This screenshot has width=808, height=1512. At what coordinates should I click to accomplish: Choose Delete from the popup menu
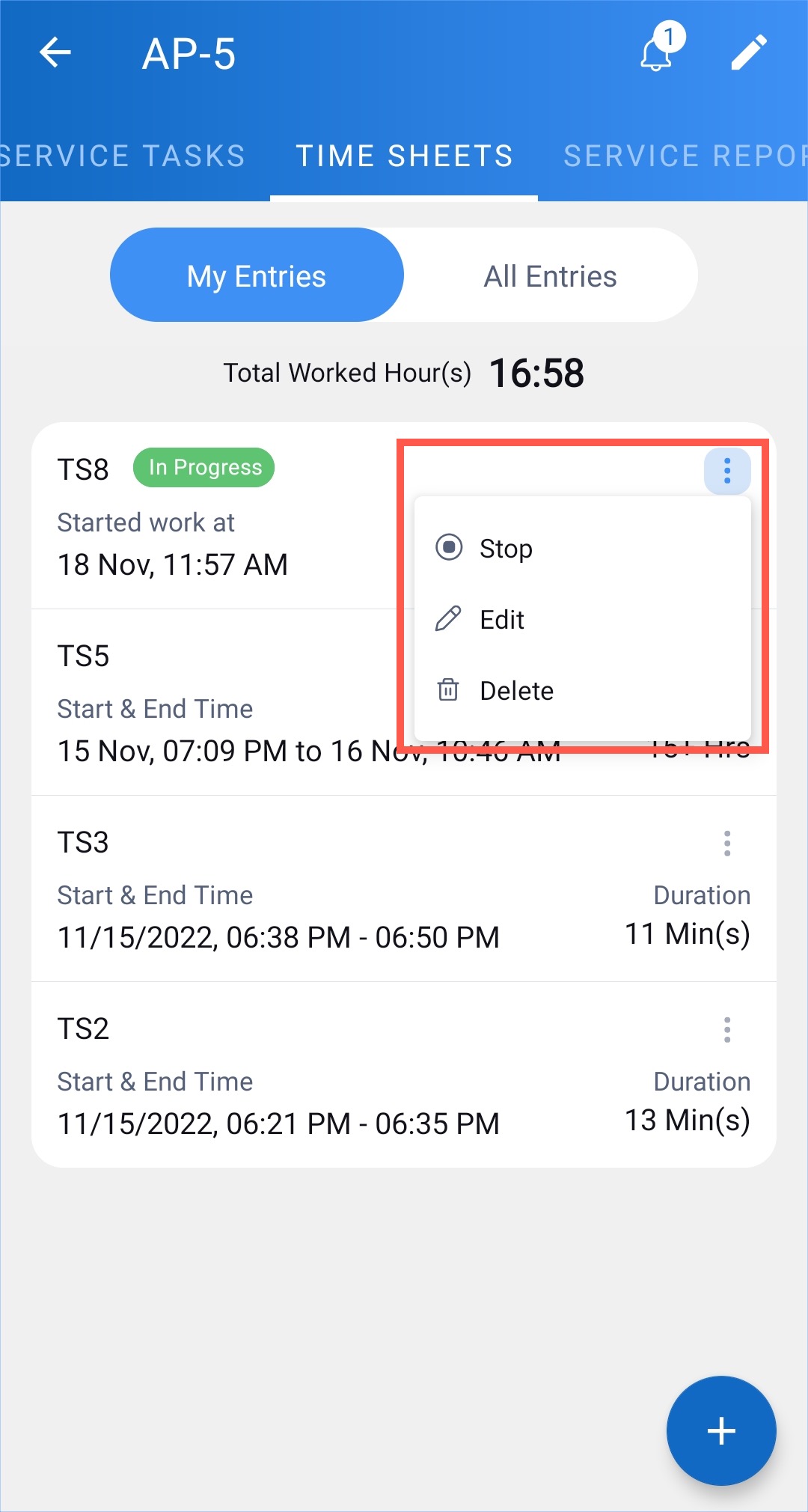tap(515, 691)
